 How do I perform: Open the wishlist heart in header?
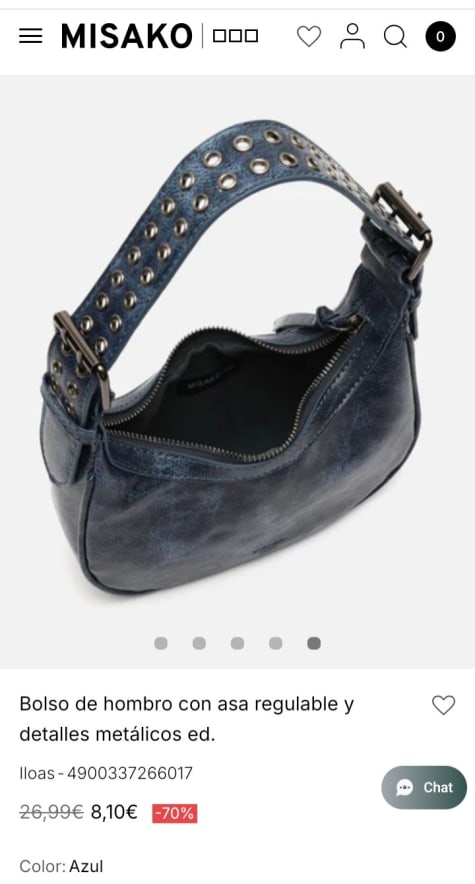[309, 37]
